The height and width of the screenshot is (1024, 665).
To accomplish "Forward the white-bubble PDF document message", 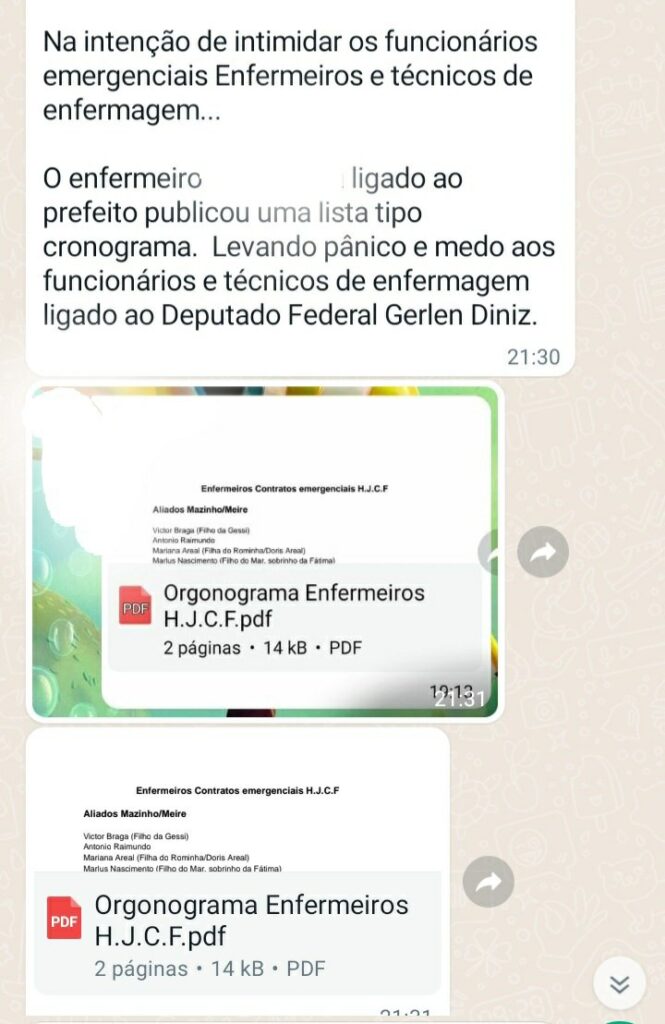I will pos(489,882).
